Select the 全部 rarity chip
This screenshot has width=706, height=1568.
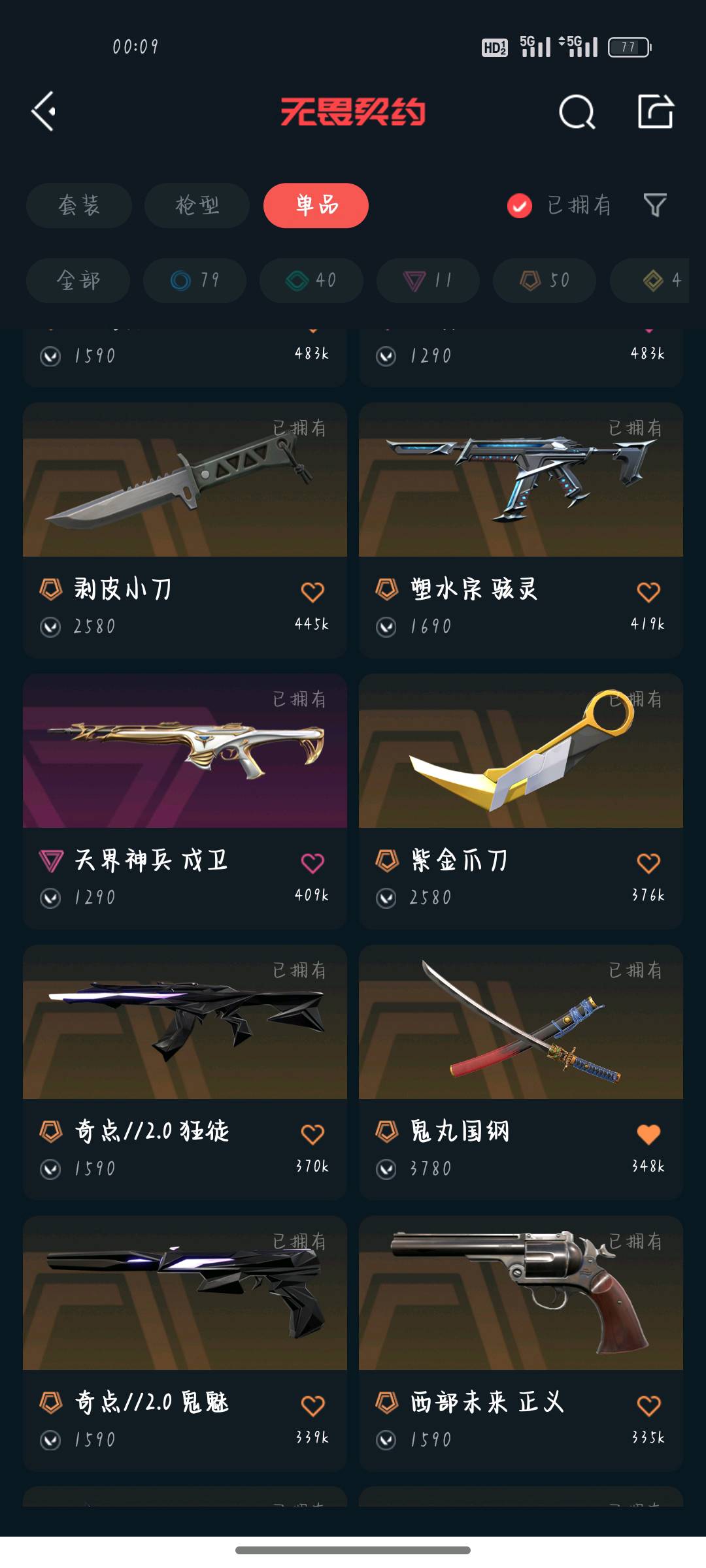tap(78, 280)
